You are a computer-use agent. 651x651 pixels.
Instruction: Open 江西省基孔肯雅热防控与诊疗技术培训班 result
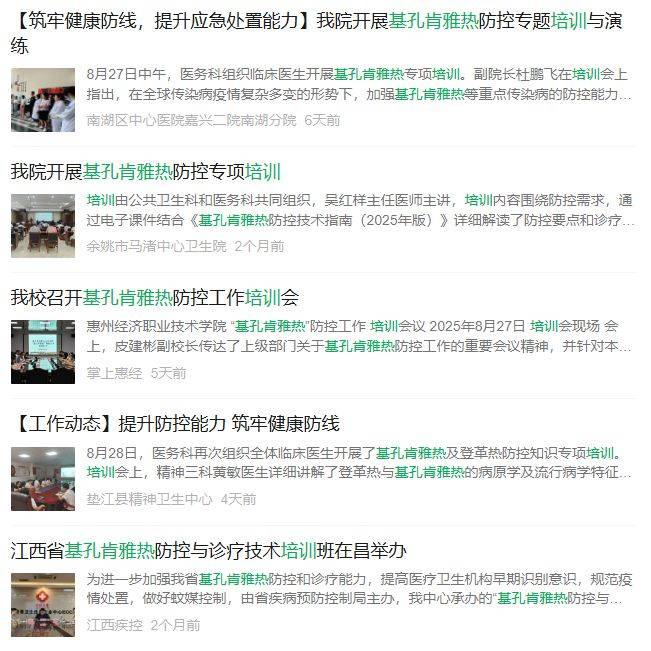pos(208,550)
